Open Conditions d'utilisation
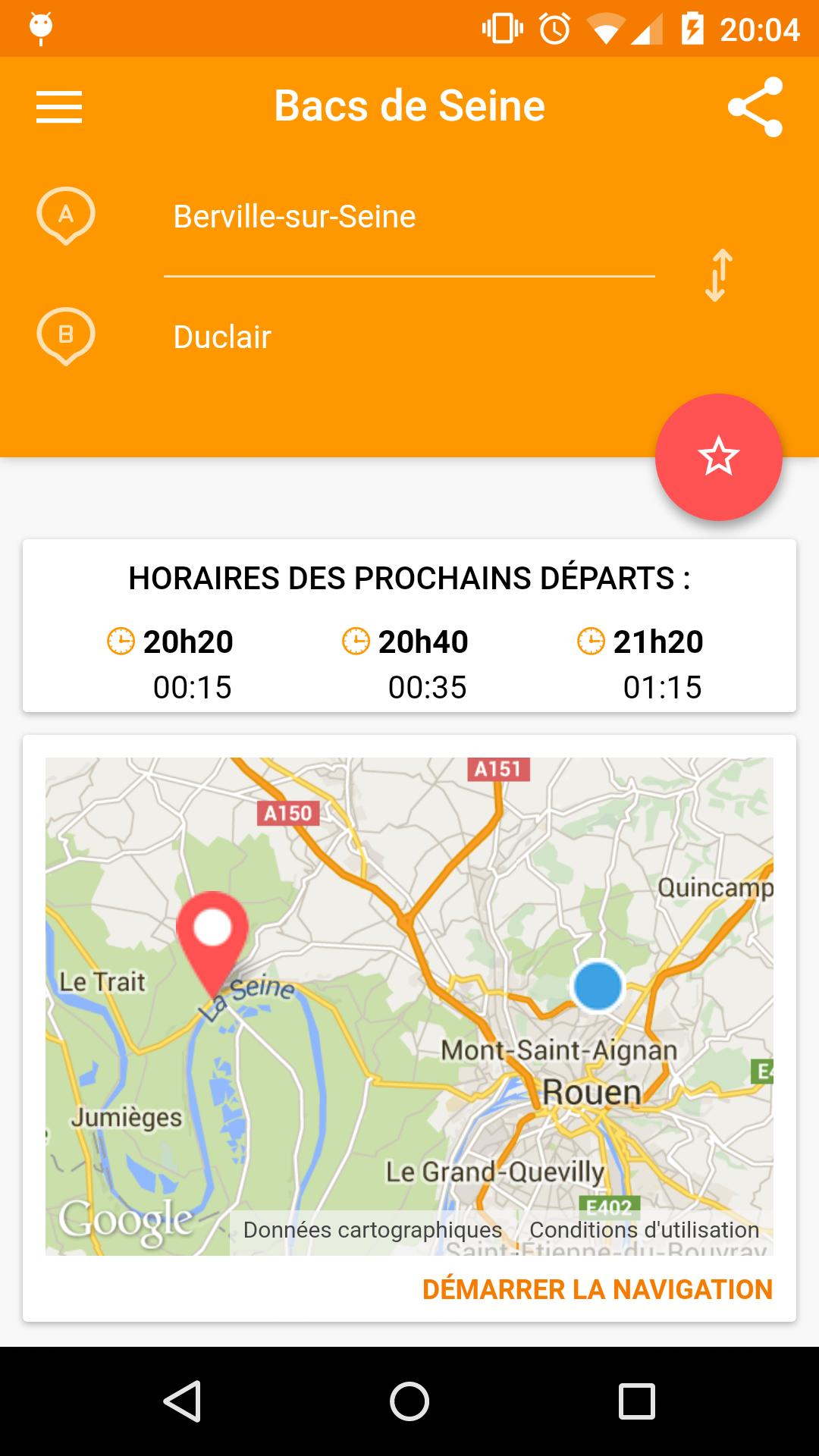Image resolution: width=819 pixels, height=1456 pixels. [643, 1228]
